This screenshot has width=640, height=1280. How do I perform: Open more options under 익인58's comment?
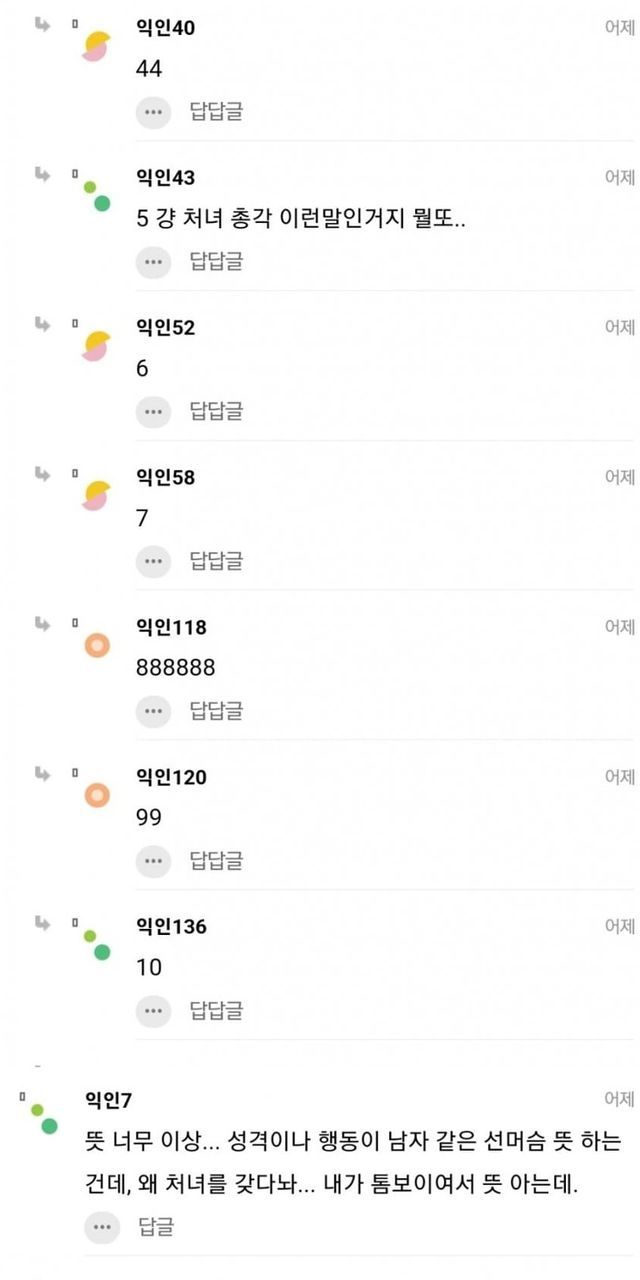pos(153,561)
